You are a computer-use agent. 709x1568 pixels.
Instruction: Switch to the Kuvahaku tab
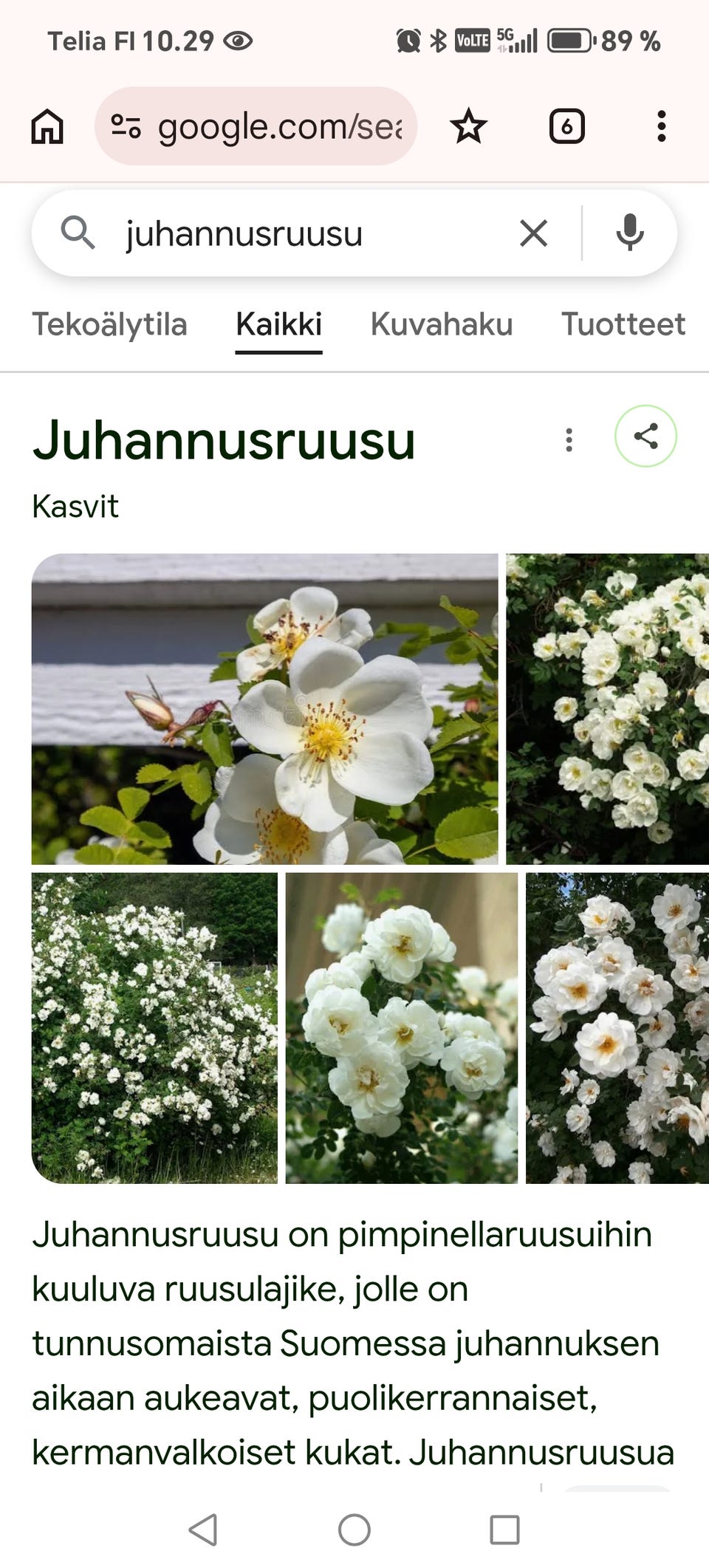tap(442, 323)
